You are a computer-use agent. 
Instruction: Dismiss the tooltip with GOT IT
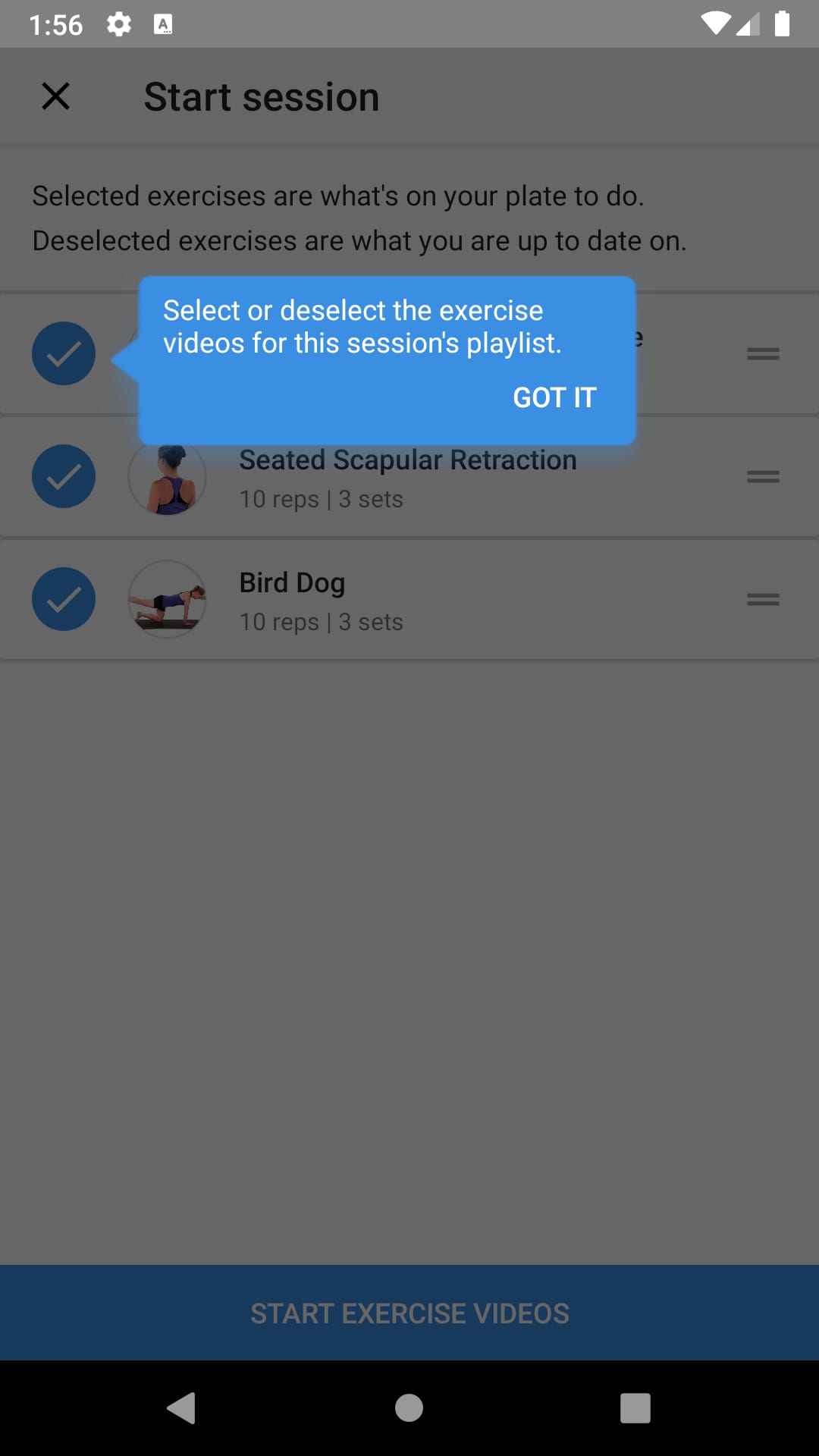pos(554,397)
